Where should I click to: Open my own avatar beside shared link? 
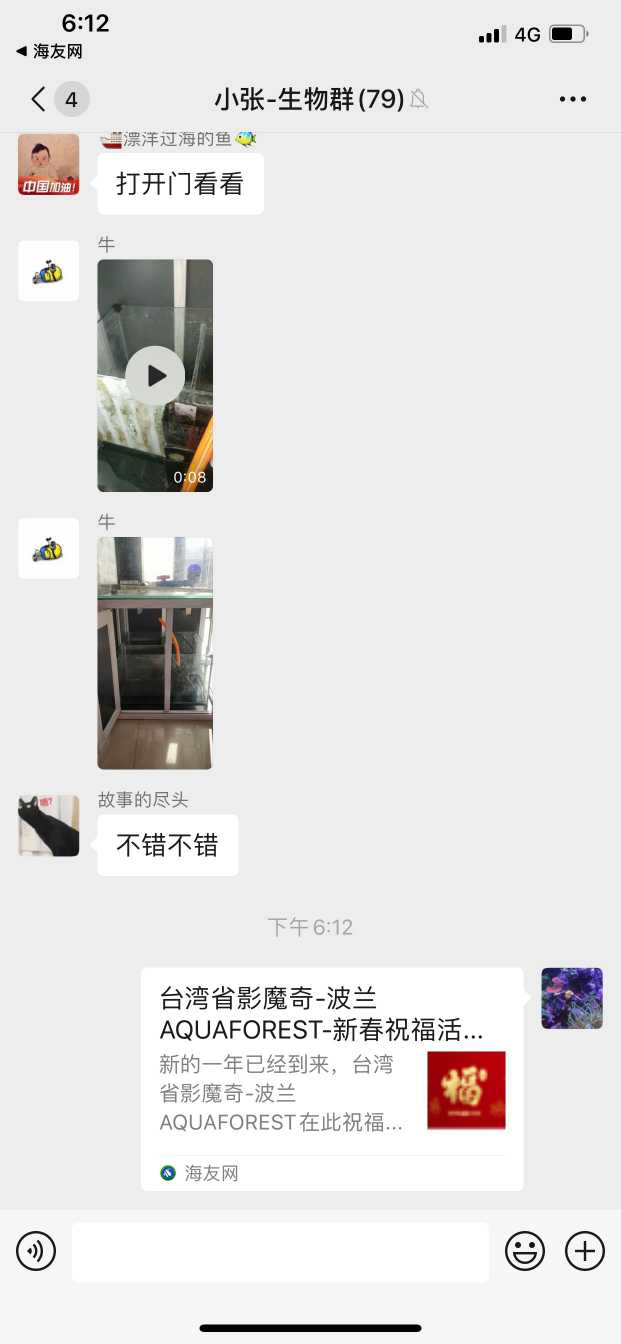tap(572, 998)
